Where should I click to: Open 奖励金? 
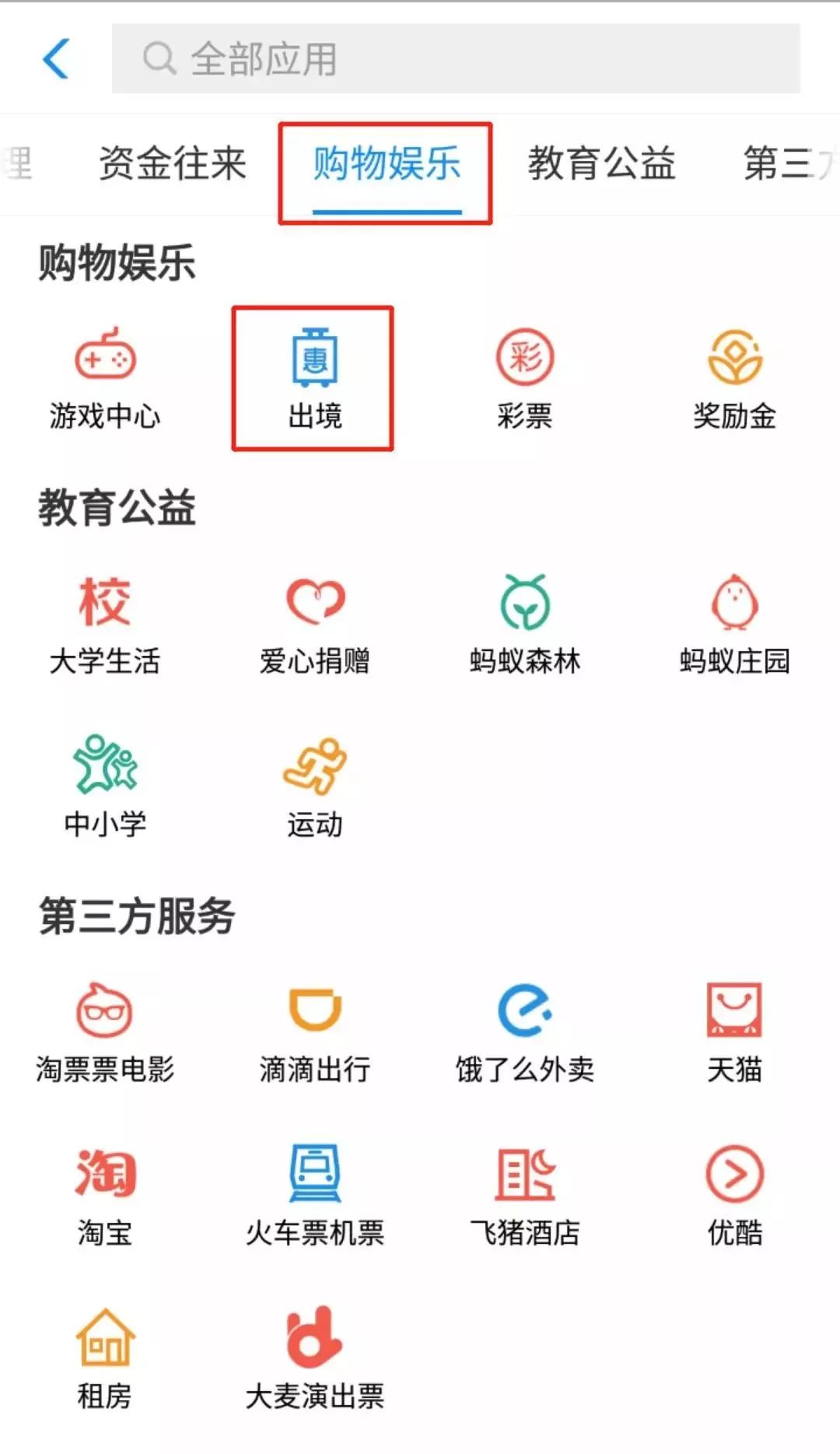click(x=734, y=379)
